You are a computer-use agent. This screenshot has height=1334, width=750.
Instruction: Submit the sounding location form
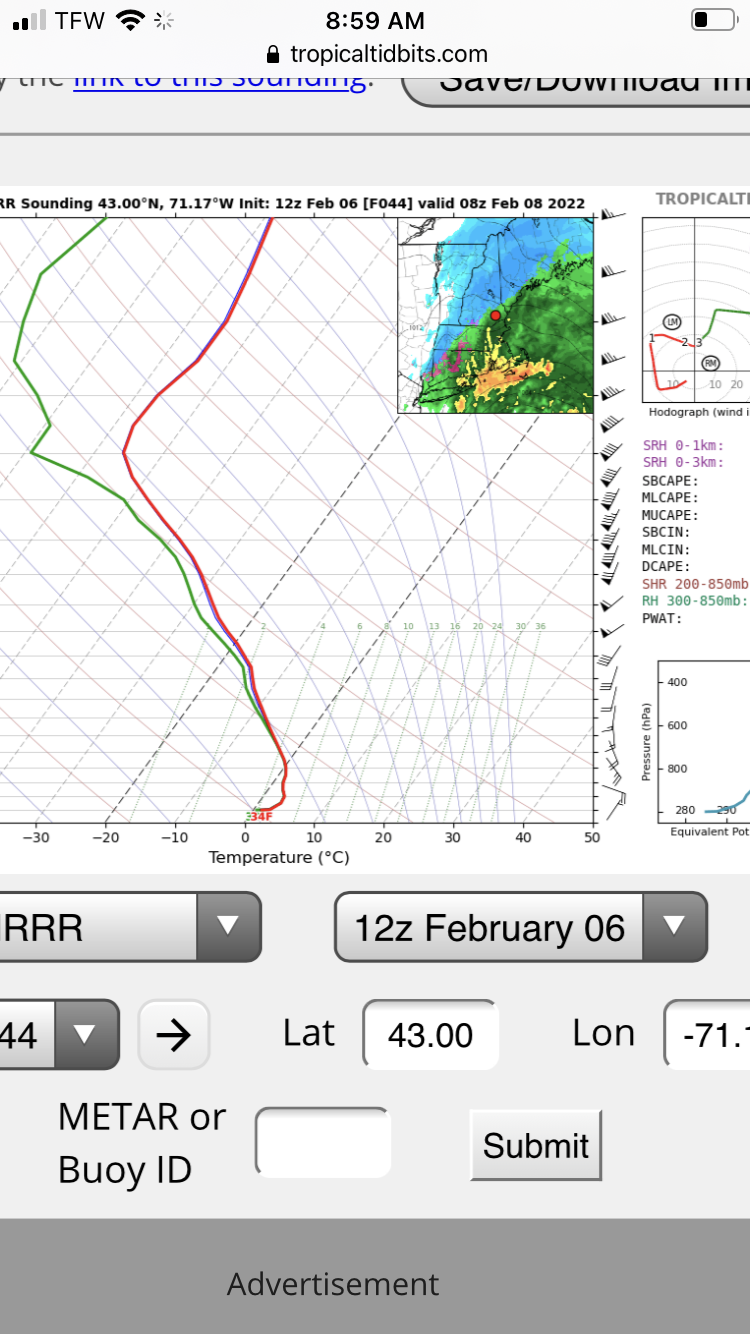click(536, 1145)
